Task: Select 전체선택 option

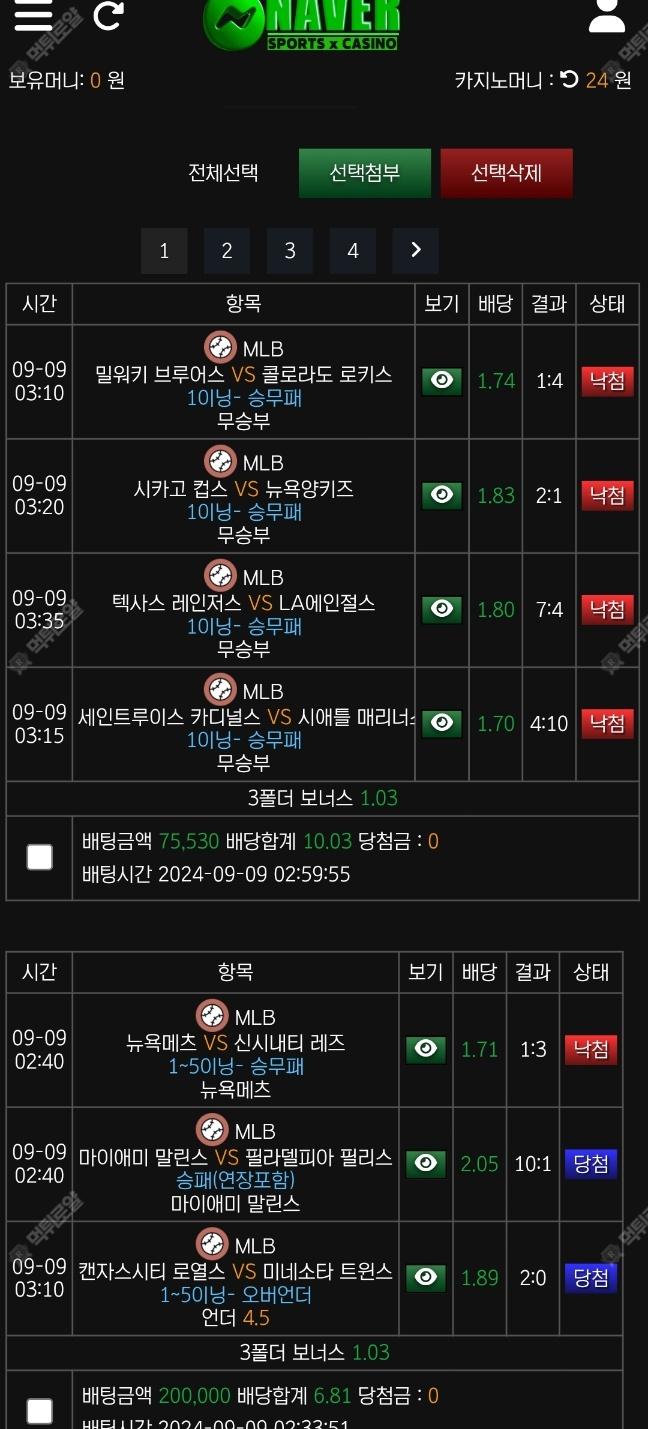Action: click(223, 173)
